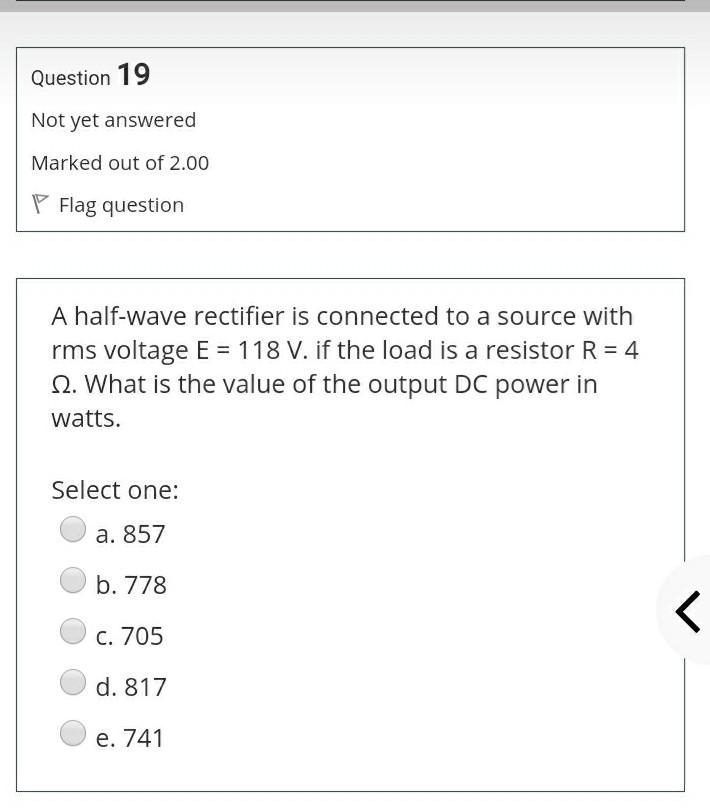Pick answer c. 705
This screenshot has height=811, width=710.
[x=73, y=631]
